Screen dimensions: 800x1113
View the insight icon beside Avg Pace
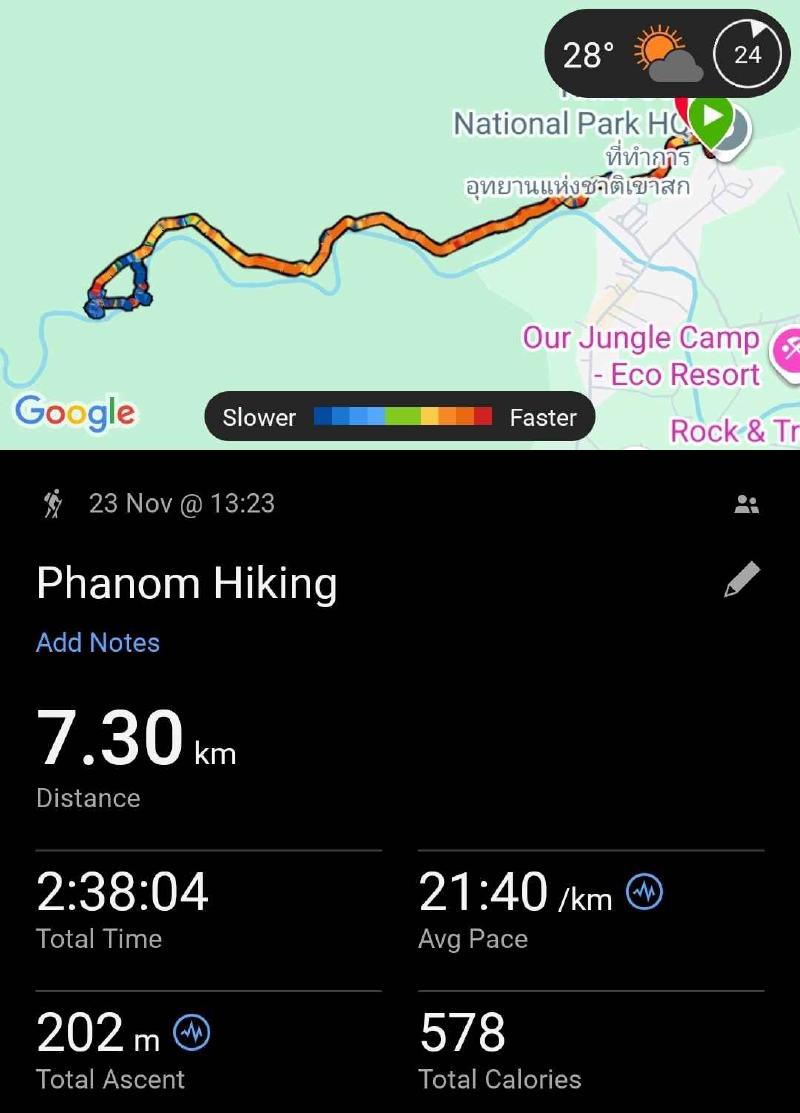coord(645,892)
